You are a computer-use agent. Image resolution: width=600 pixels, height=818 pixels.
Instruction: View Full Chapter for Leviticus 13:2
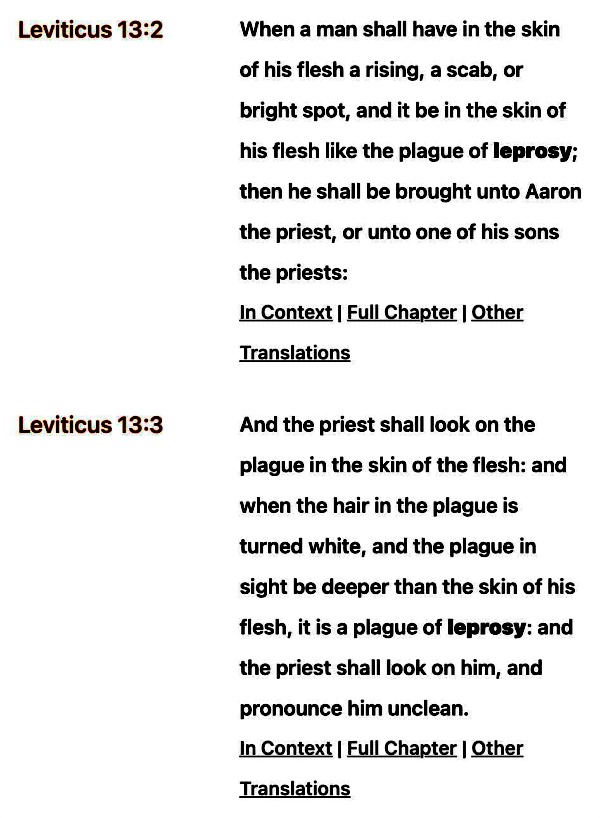coord(401,313)
